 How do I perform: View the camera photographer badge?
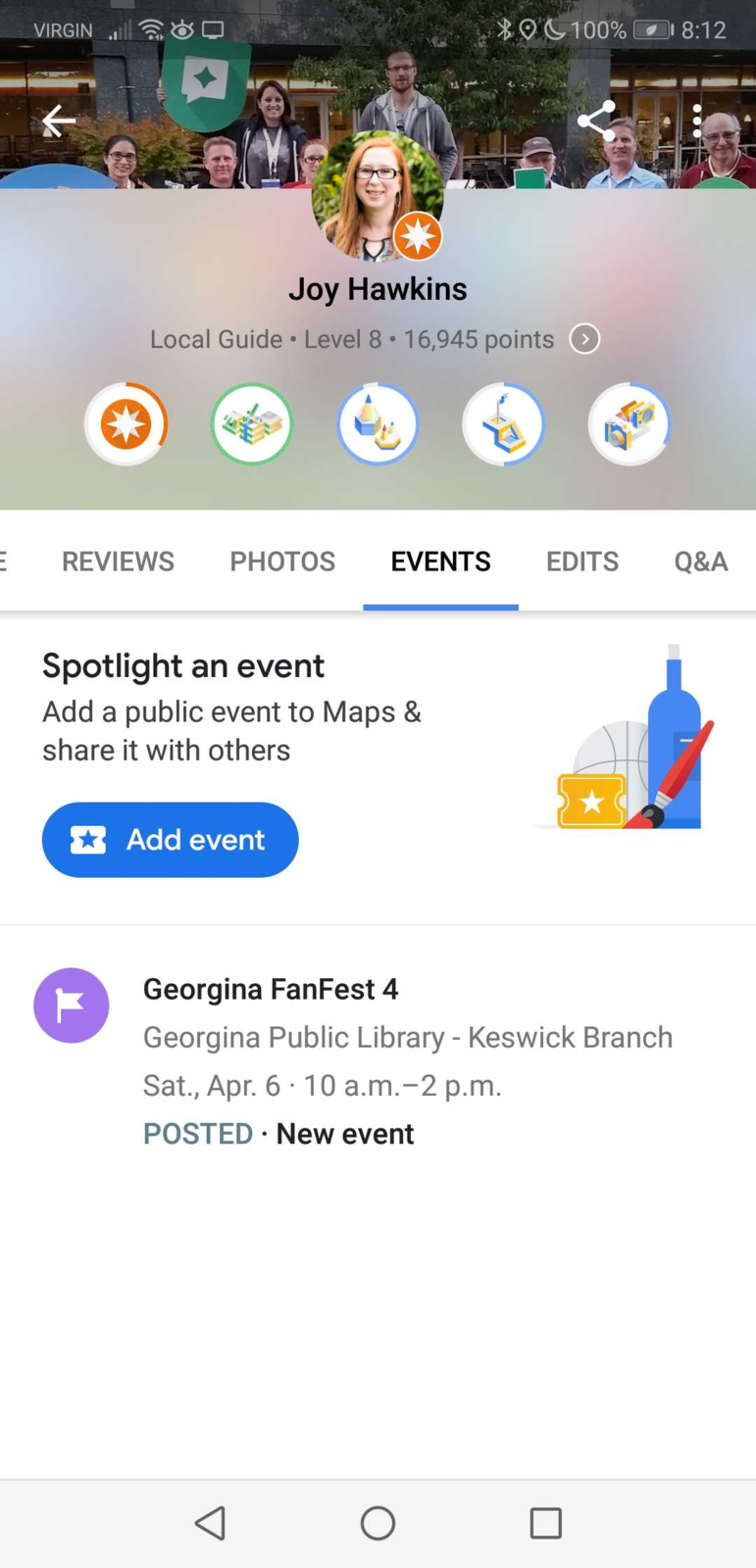(x=629, y=423)
